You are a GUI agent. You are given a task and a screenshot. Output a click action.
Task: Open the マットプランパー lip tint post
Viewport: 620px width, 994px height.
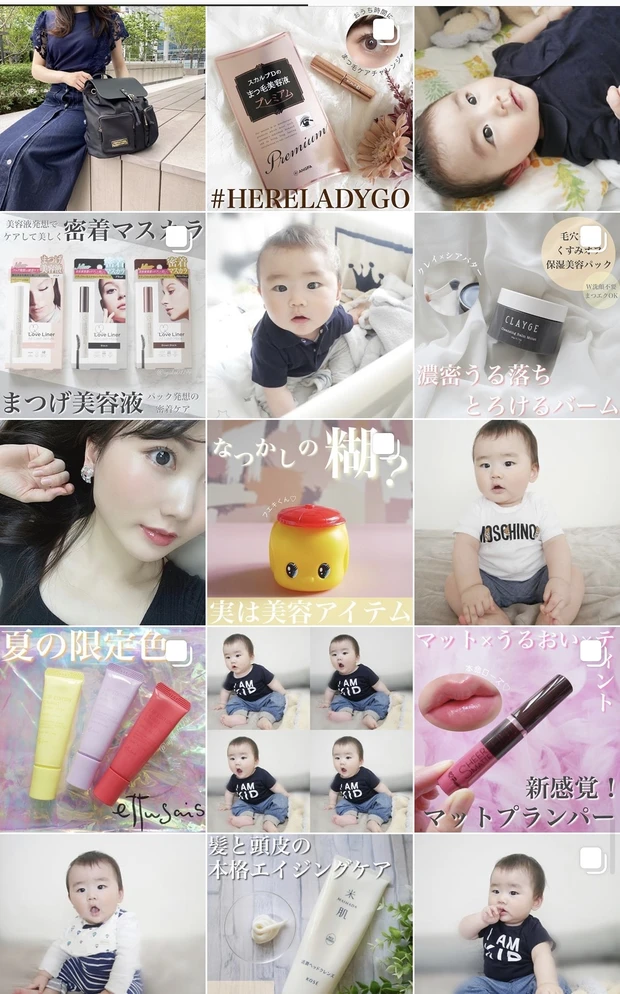click(x=517, y=729)
